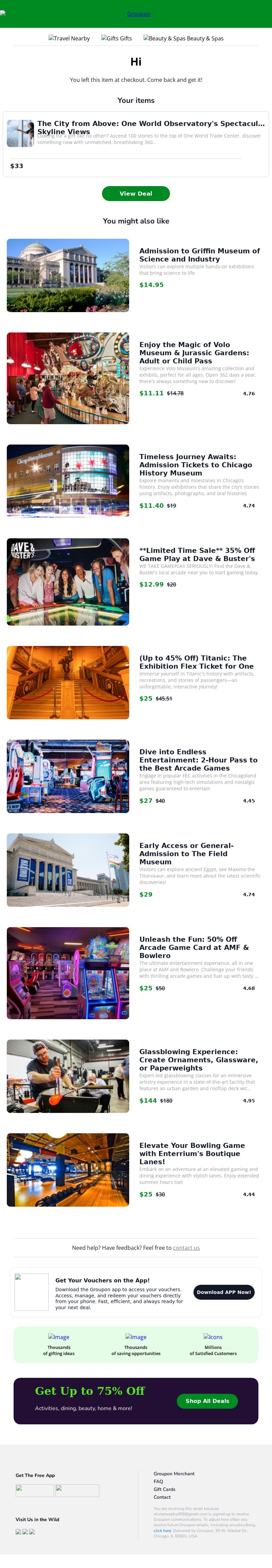
Task: Tap the View Deal button
Action: point(135,194)
